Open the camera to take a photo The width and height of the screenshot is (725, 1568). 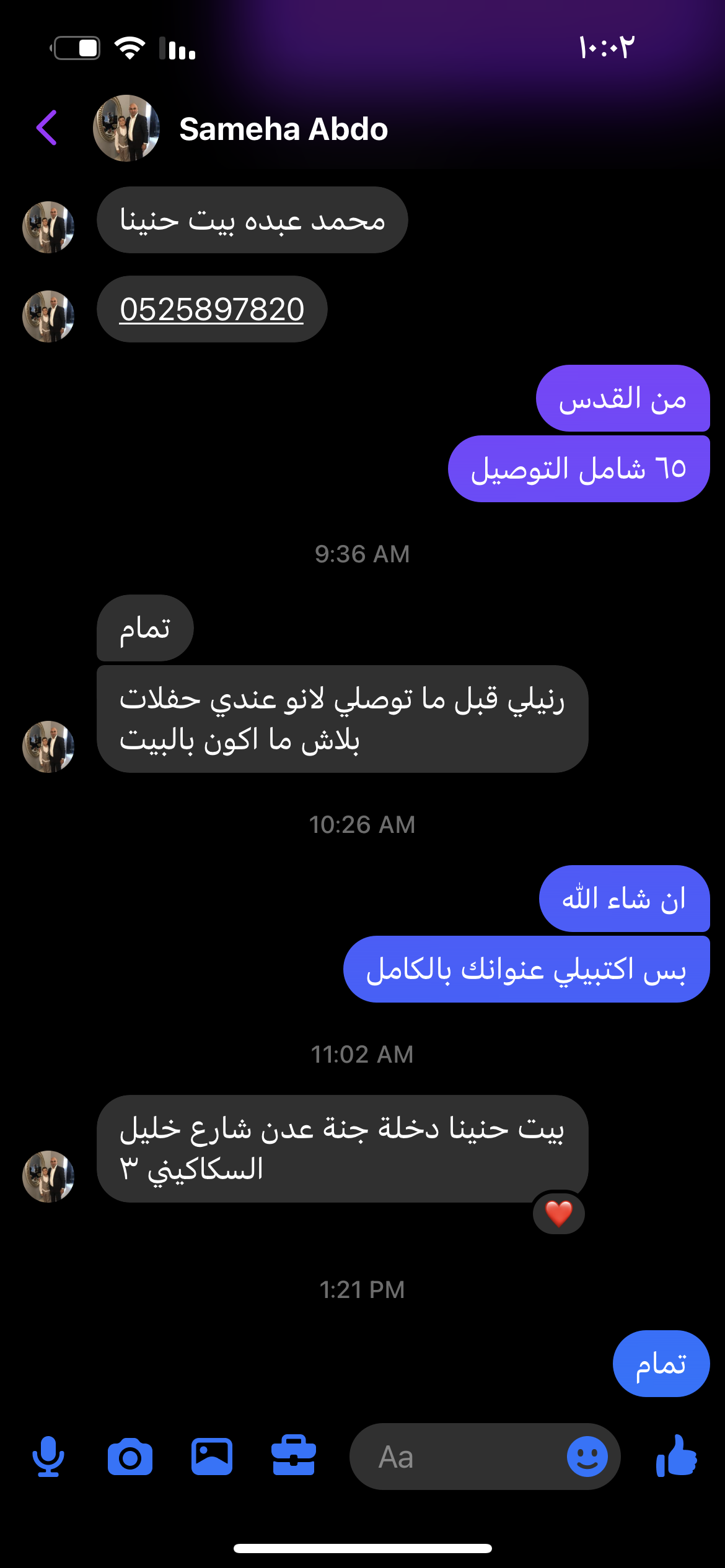click(130, 1457)
